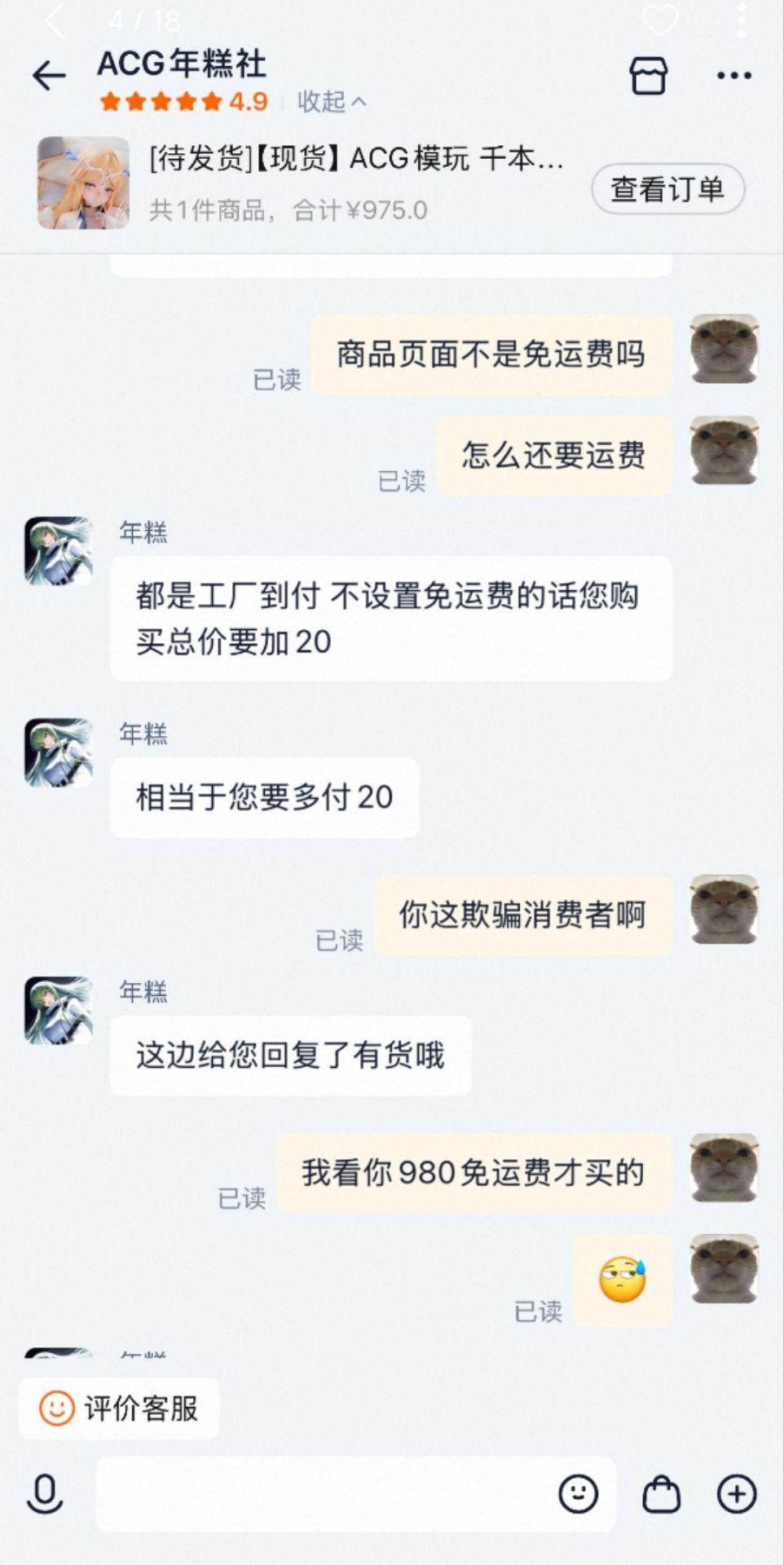Image resolution: width=784 pixels, height=1565 pixels.
Task: Tap 查看订单 to view the order
Action: (667, 189)
